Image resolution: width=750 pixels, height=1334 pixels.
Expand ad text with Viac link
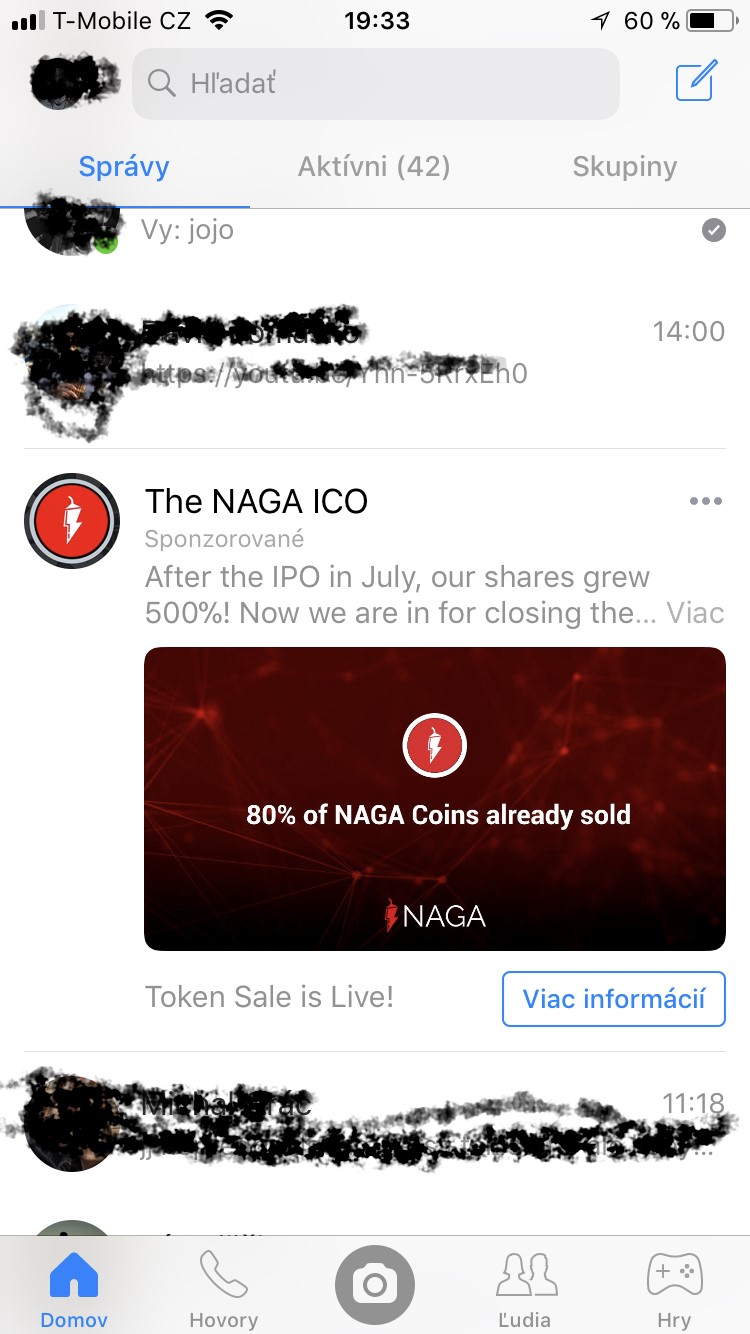[x=694, y=612]
